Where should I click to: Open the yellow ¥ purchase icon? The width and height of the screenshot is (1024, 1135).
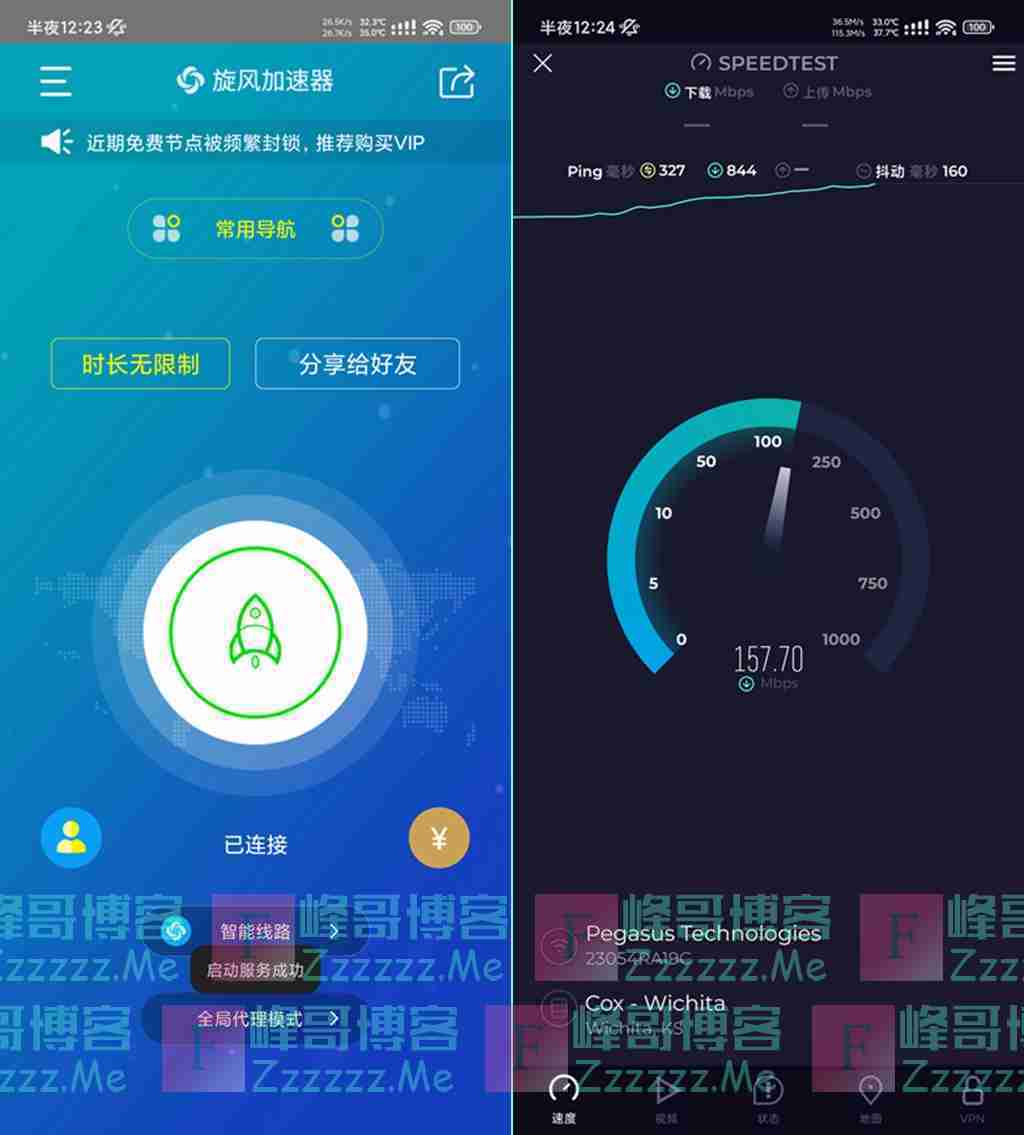439,838
